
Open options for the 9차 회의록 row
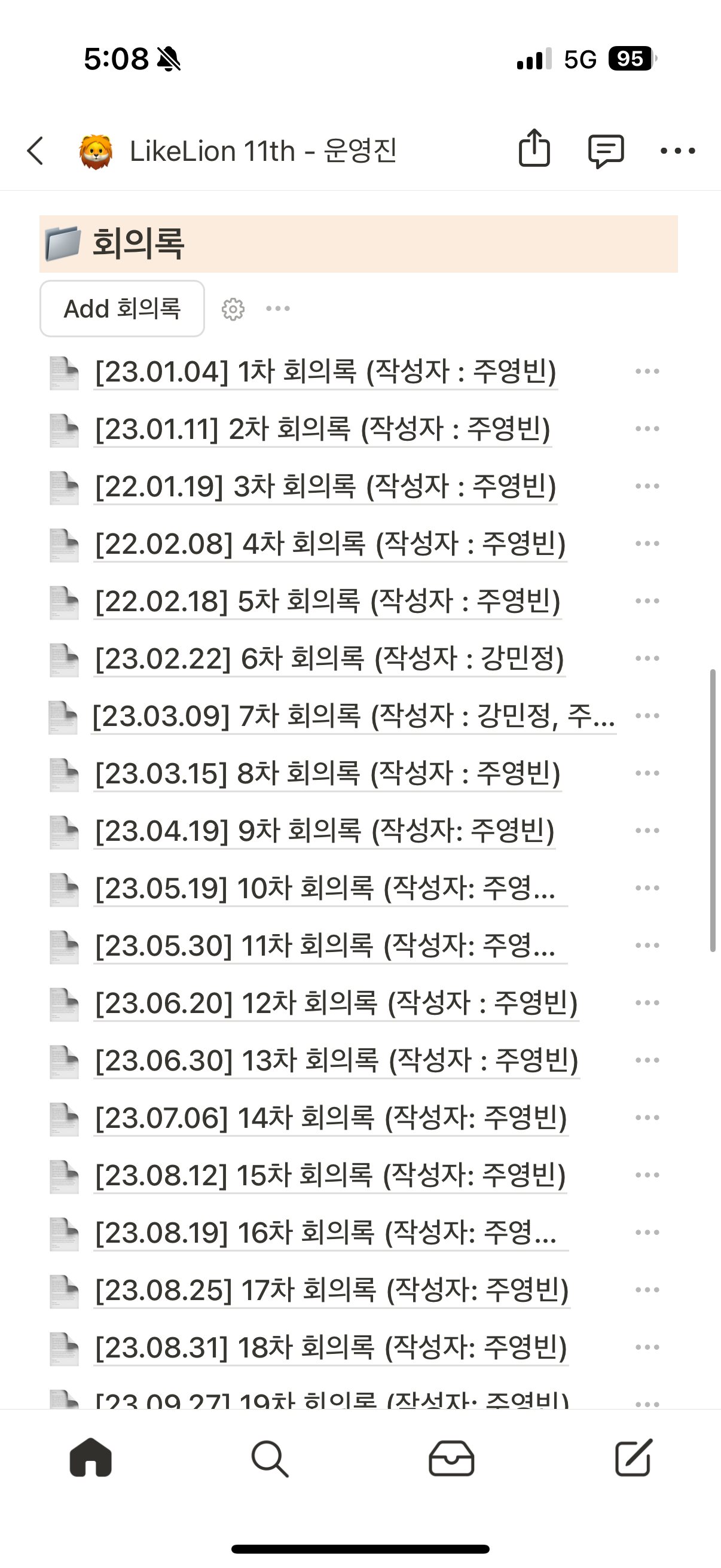point(647,831)
